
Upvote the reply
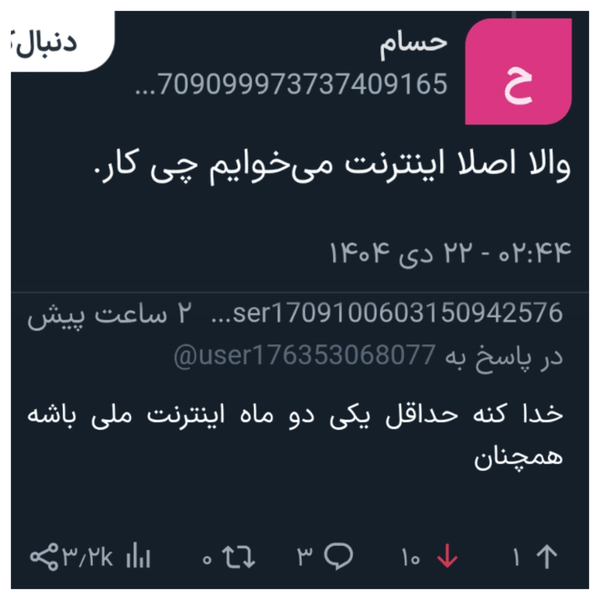pyautogui.click(x=547, y=557)
